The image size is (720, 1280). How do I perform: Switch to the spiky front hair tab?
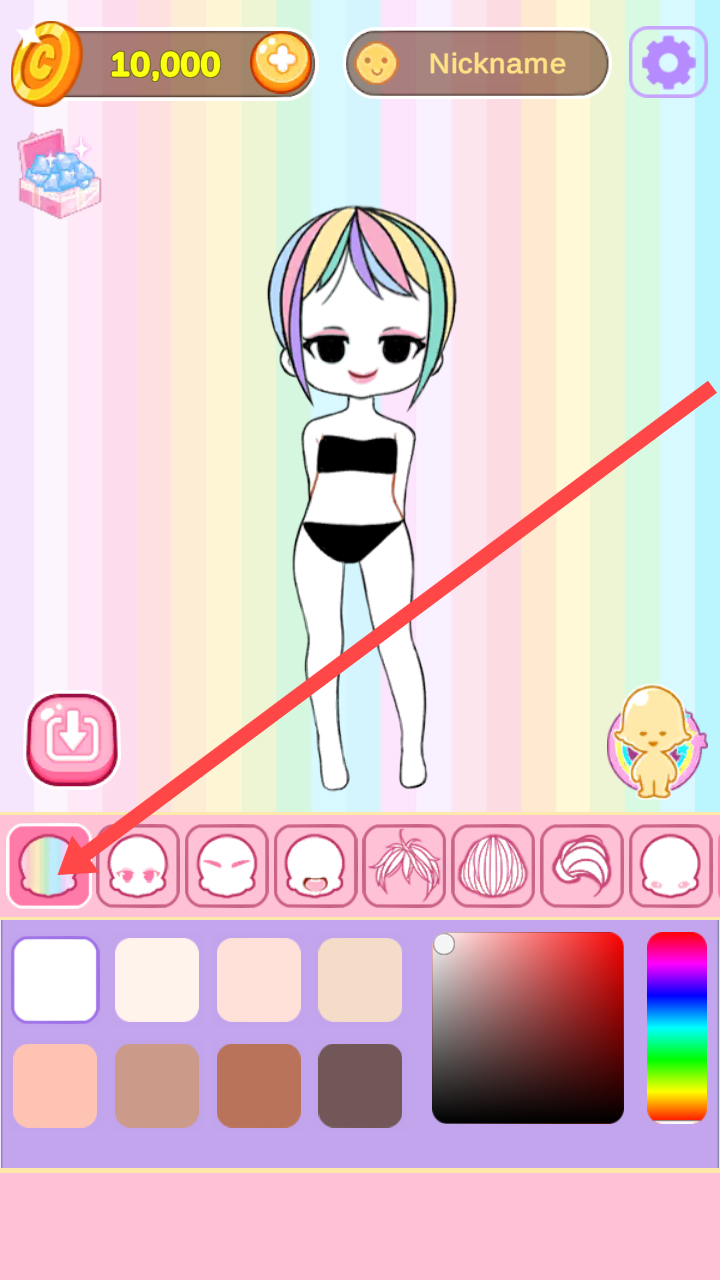click(x=404, y=865)
